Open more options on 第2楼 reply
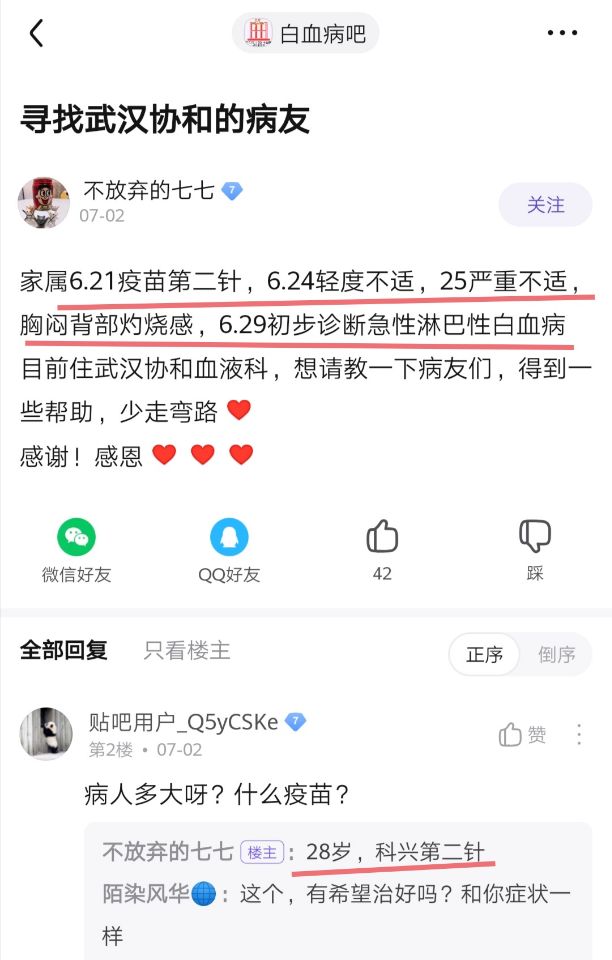This screenshot has height=960, width=612. point(579,735)
